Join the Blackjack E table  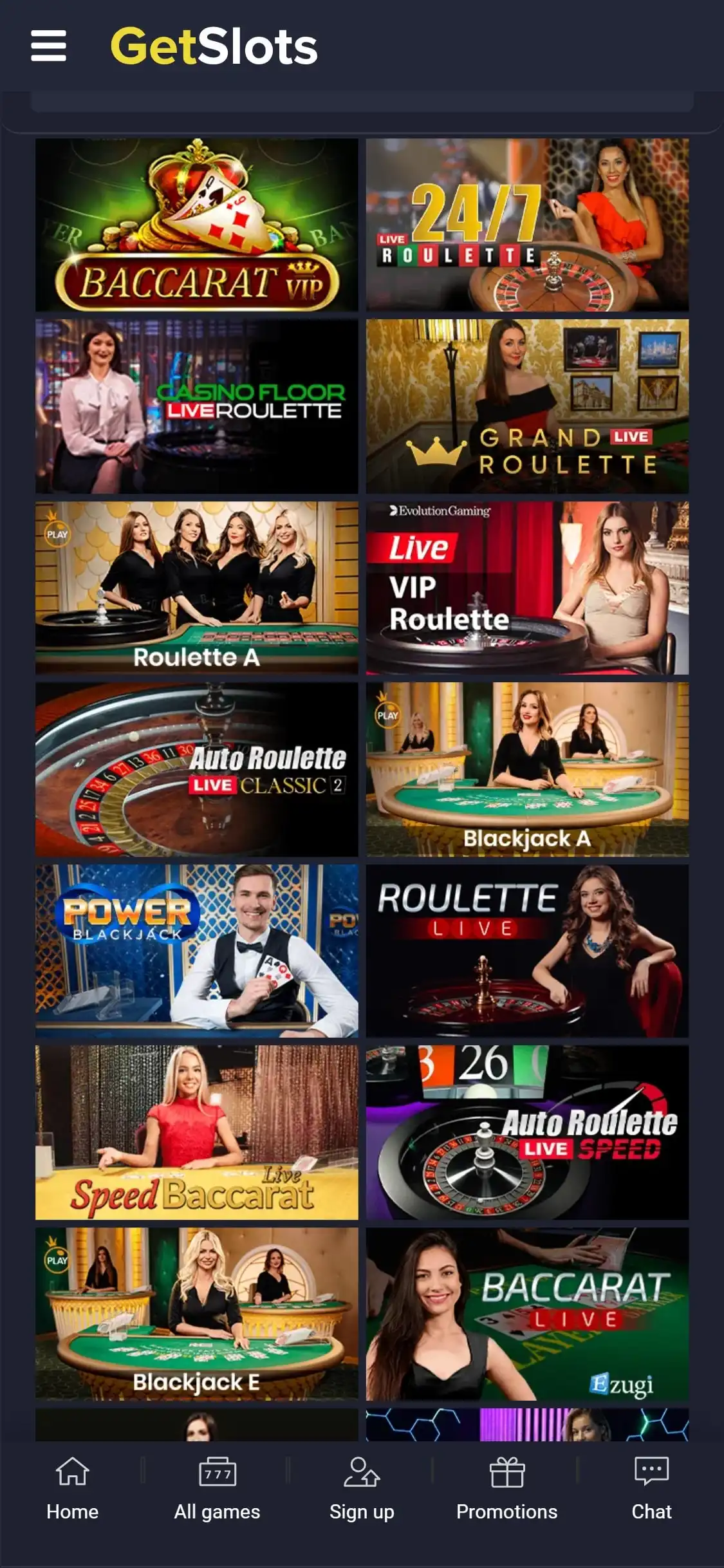click(196, 1314)
